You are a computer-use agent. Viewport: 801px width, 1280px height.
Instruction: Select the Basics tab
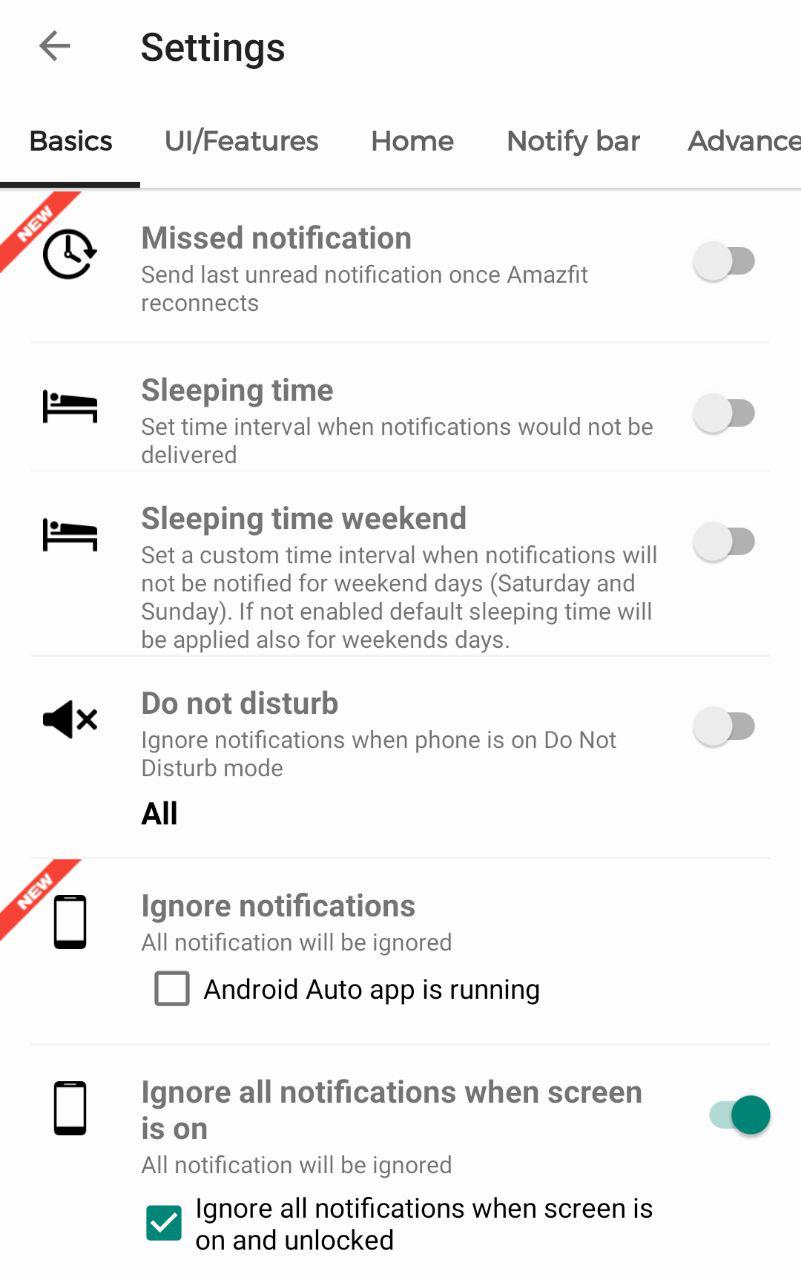click(70, 141)
